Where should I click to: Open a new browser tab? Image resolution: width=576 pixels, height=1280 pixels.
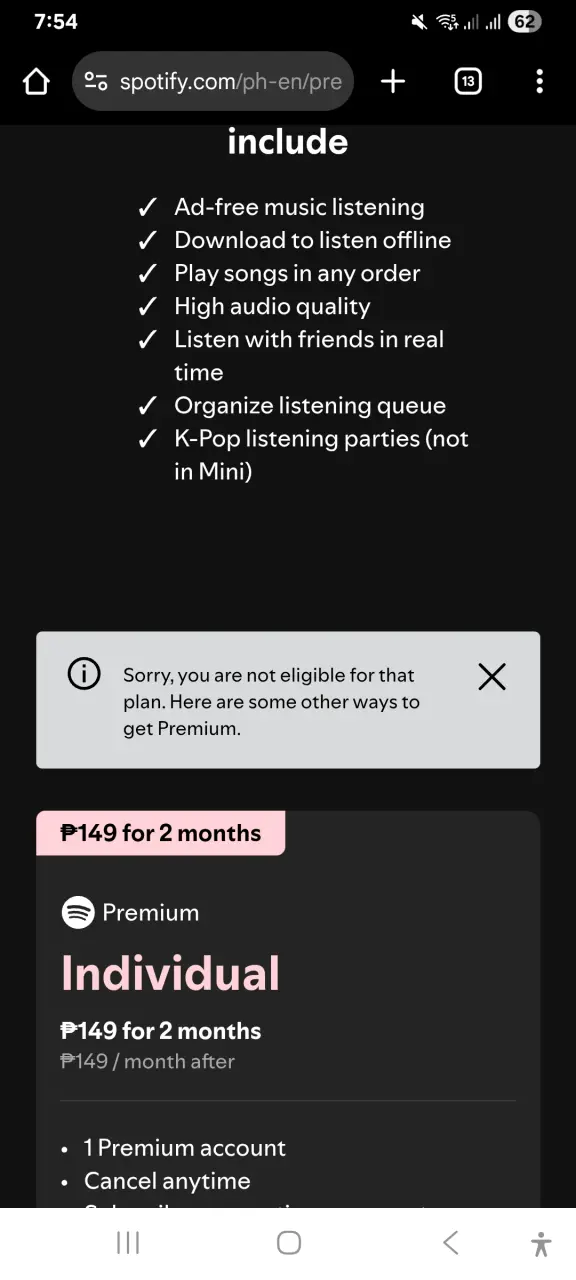tap(393, 82)
